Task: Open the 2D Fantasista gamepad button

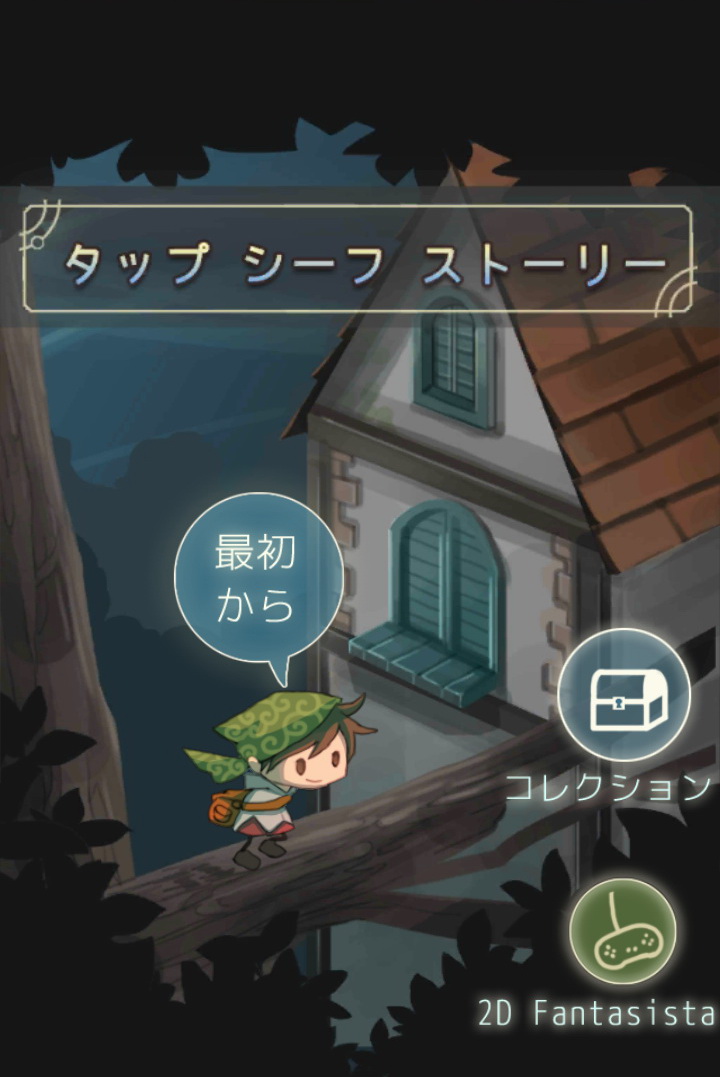Action: [622, 932]
